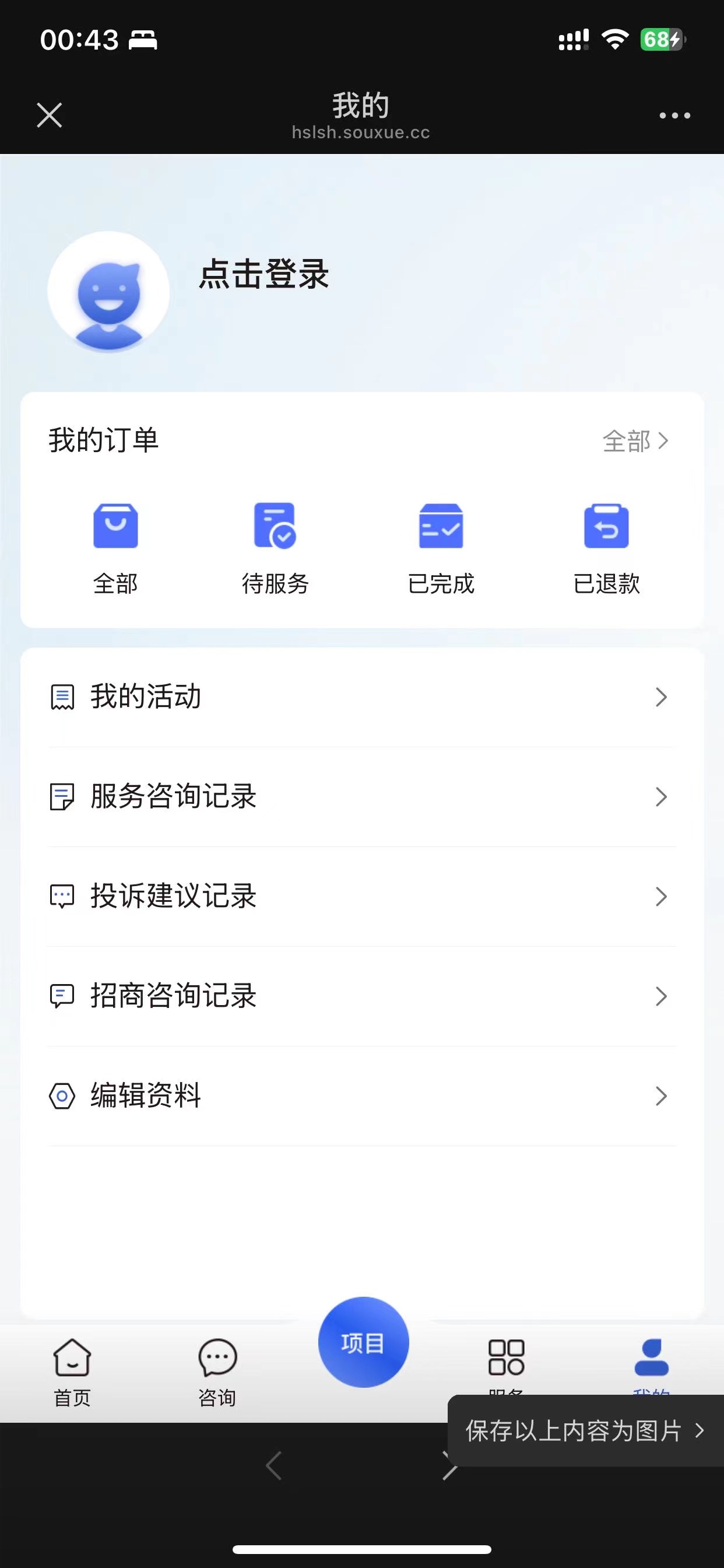Open 我的活动

tap(362, 697)
